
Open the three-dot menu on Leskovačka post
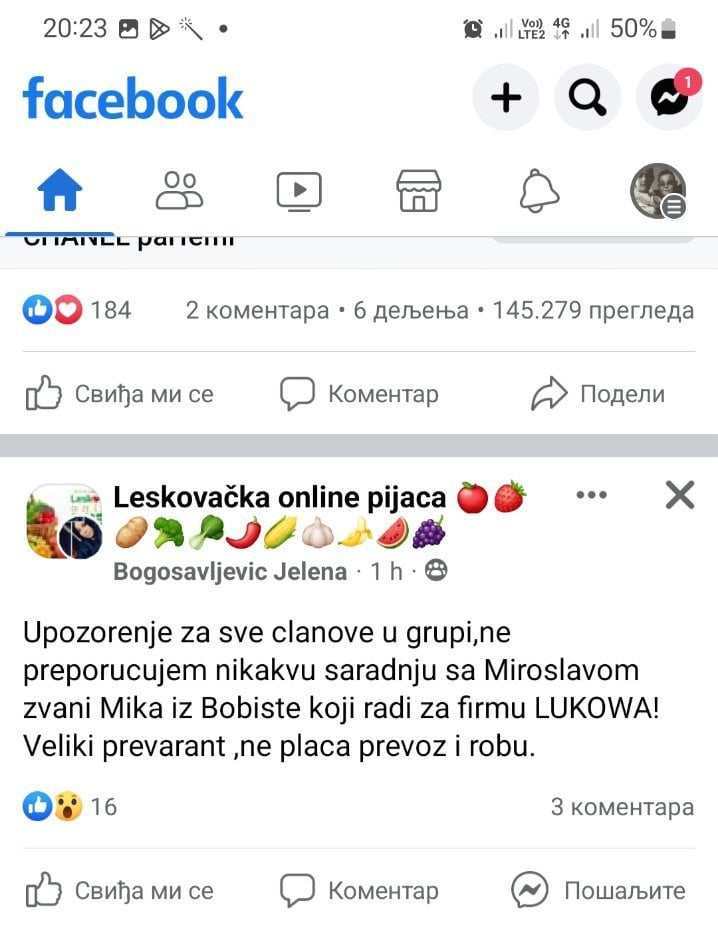click(592, 495)
